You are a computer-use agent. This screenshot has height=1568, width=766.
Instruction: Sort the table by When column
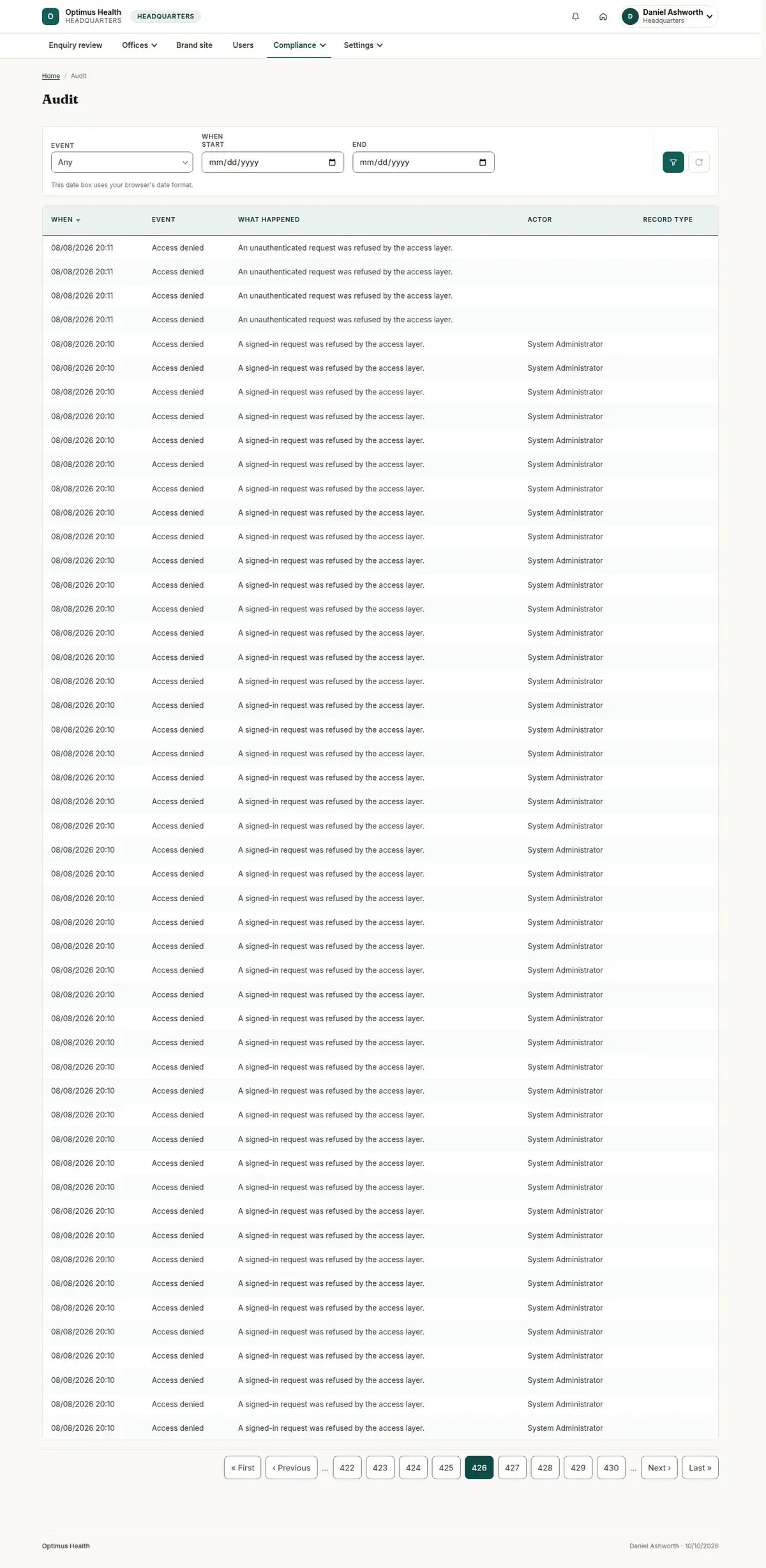pos(66,220)
